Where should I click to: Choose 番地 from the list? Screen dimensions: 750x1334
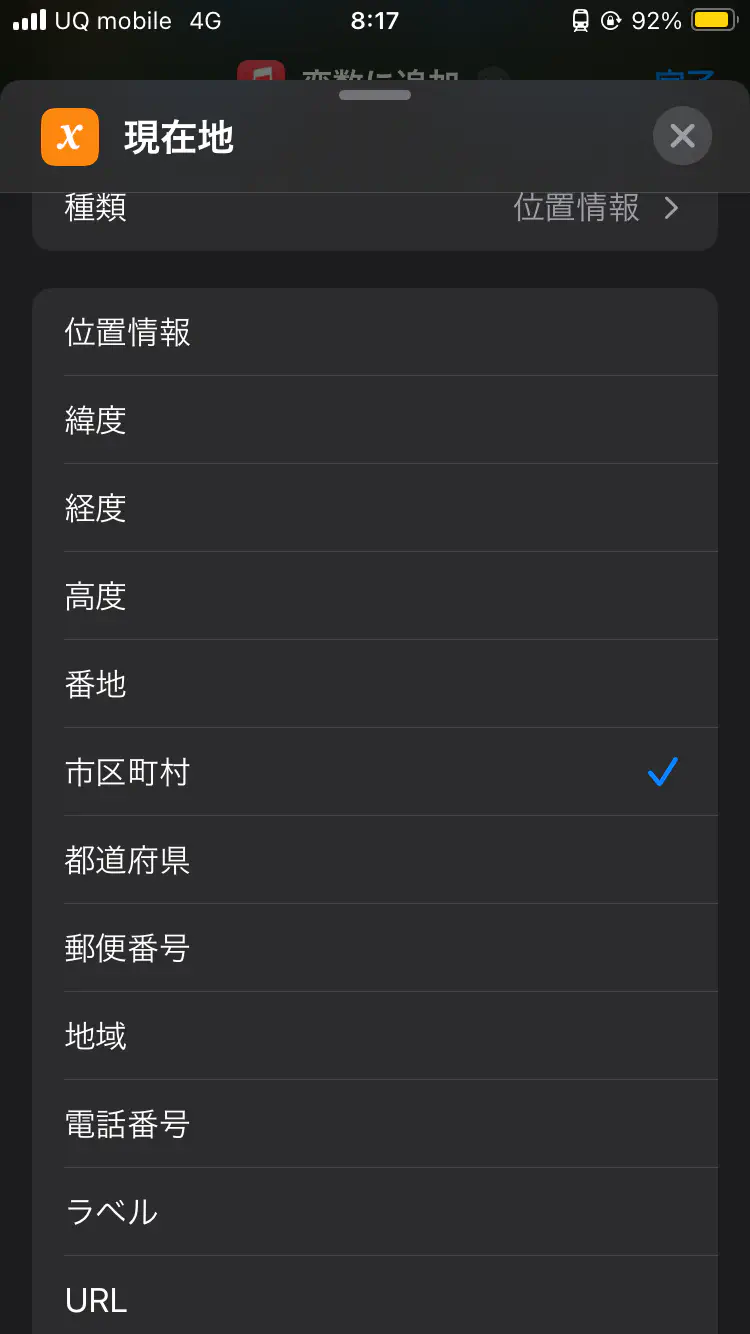coord(375,684)
